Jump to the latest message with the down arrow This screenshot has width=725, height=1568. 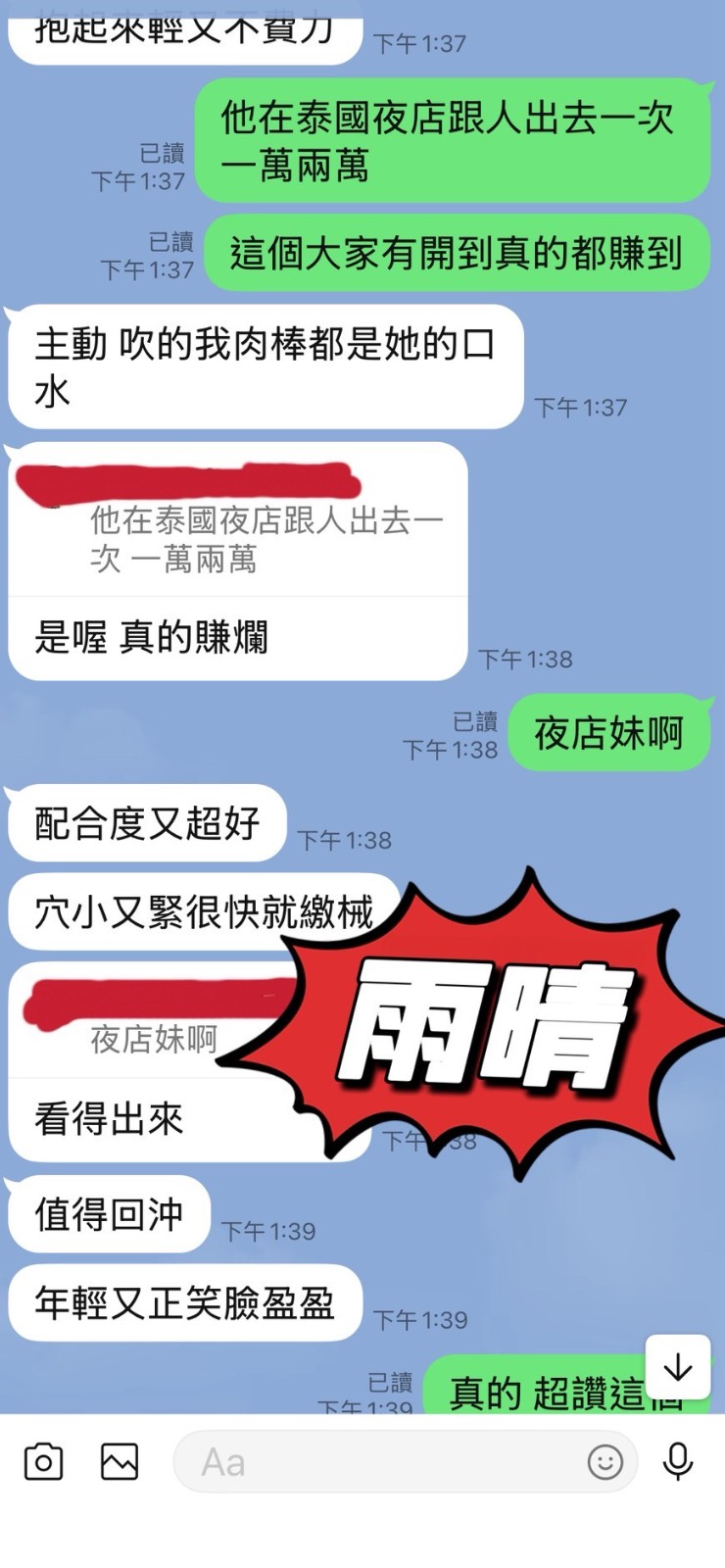pos(678,1367)
